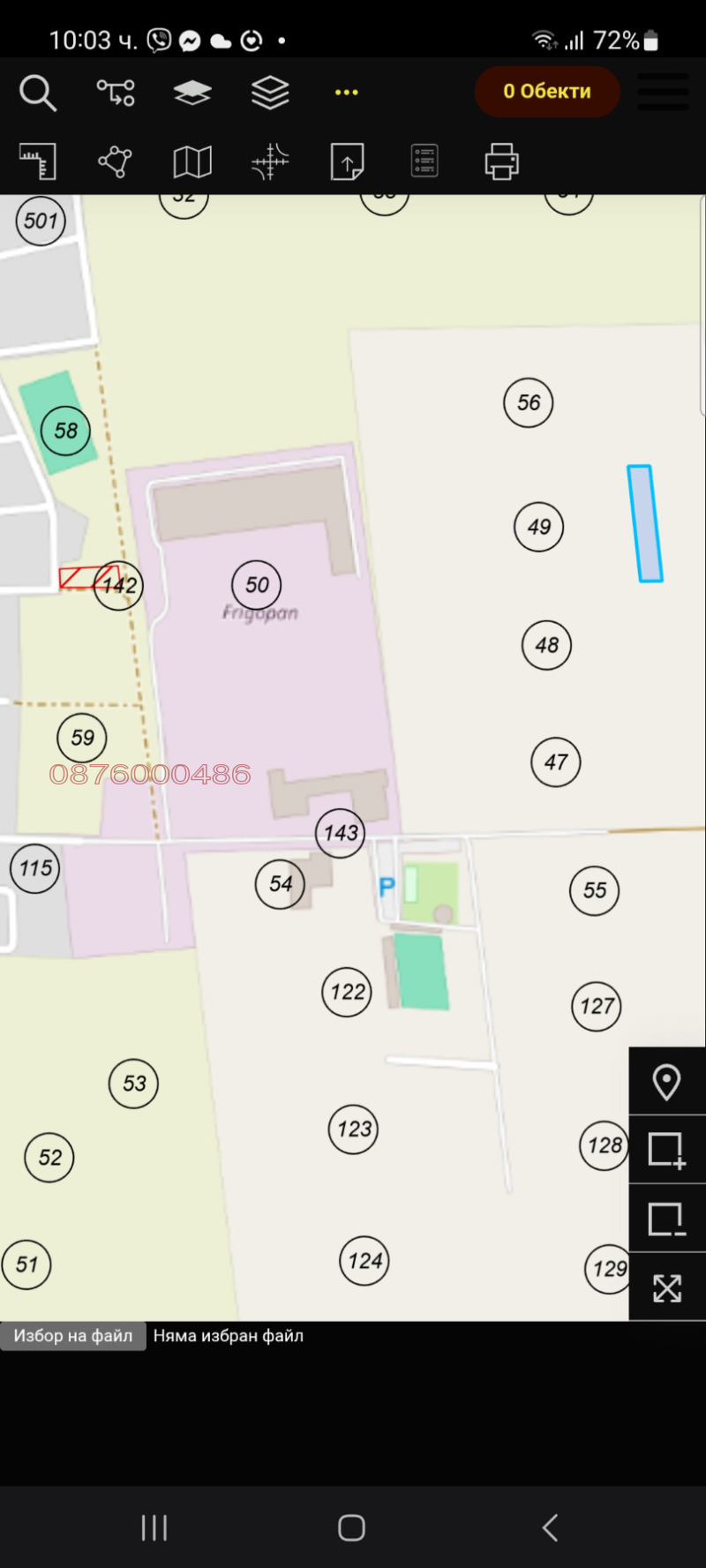
Task: Select the polygon drawing tool
Action: (116, 161)
